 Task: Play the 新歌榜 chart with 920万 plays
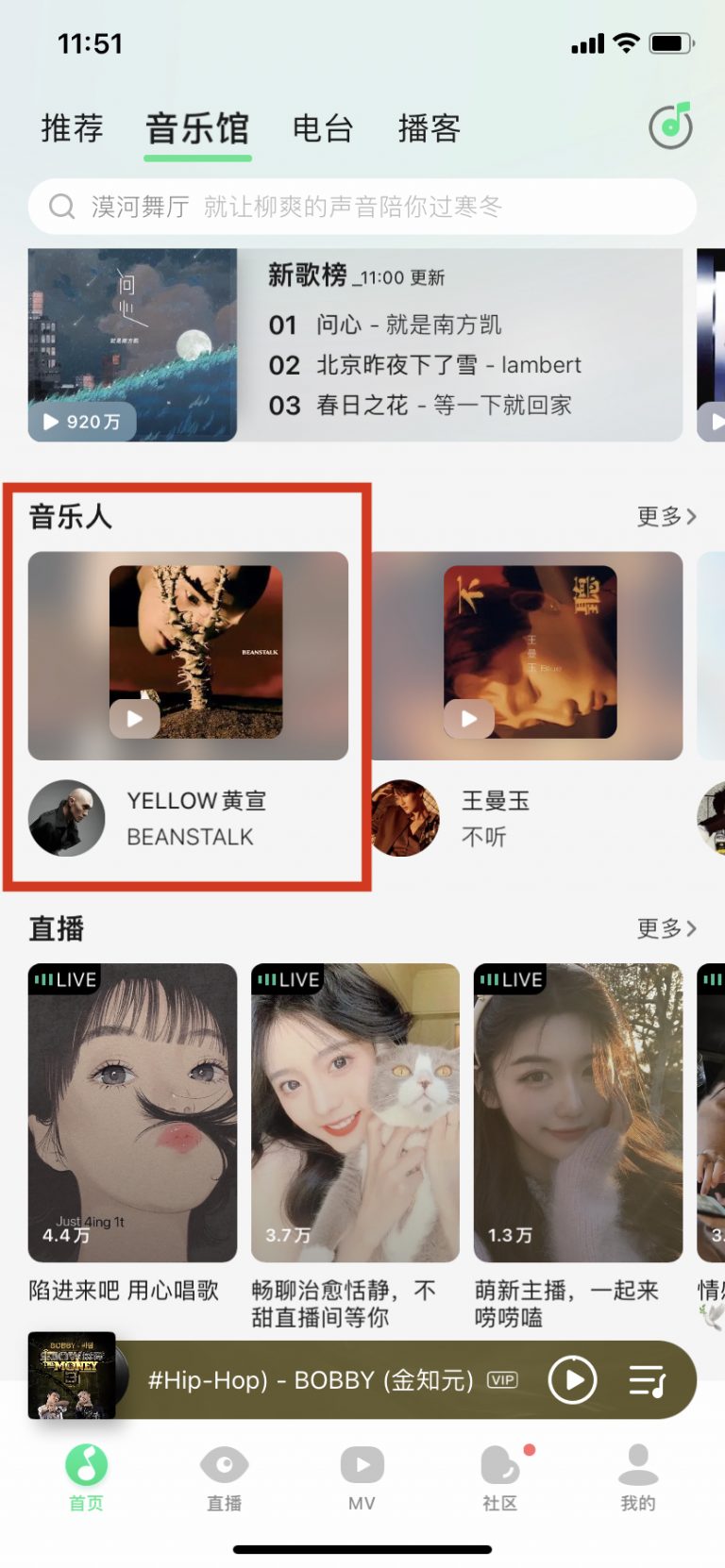(x=82, y=422)
